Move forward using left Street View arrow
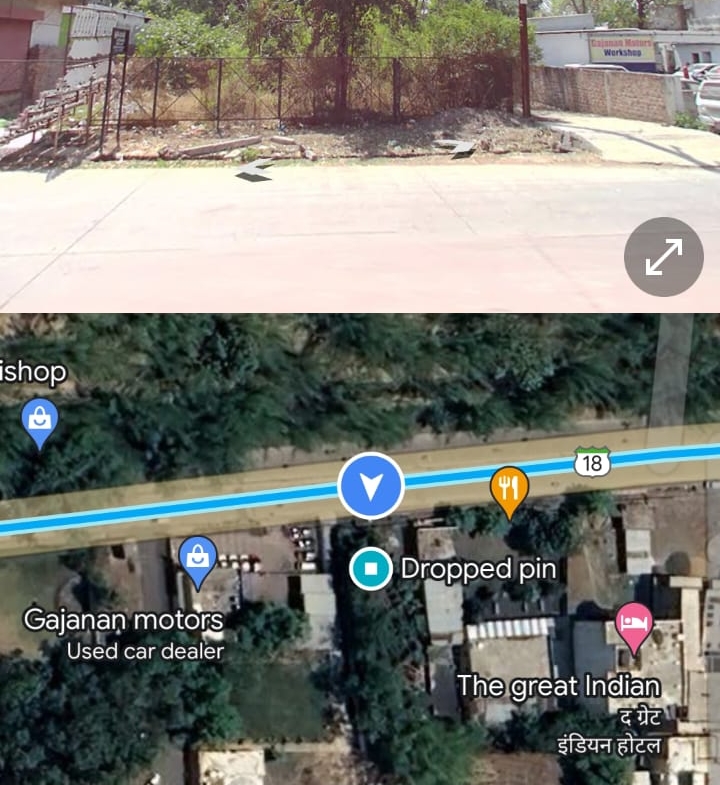720x785 pixels. pyautogui.click(x=256, y=170)
